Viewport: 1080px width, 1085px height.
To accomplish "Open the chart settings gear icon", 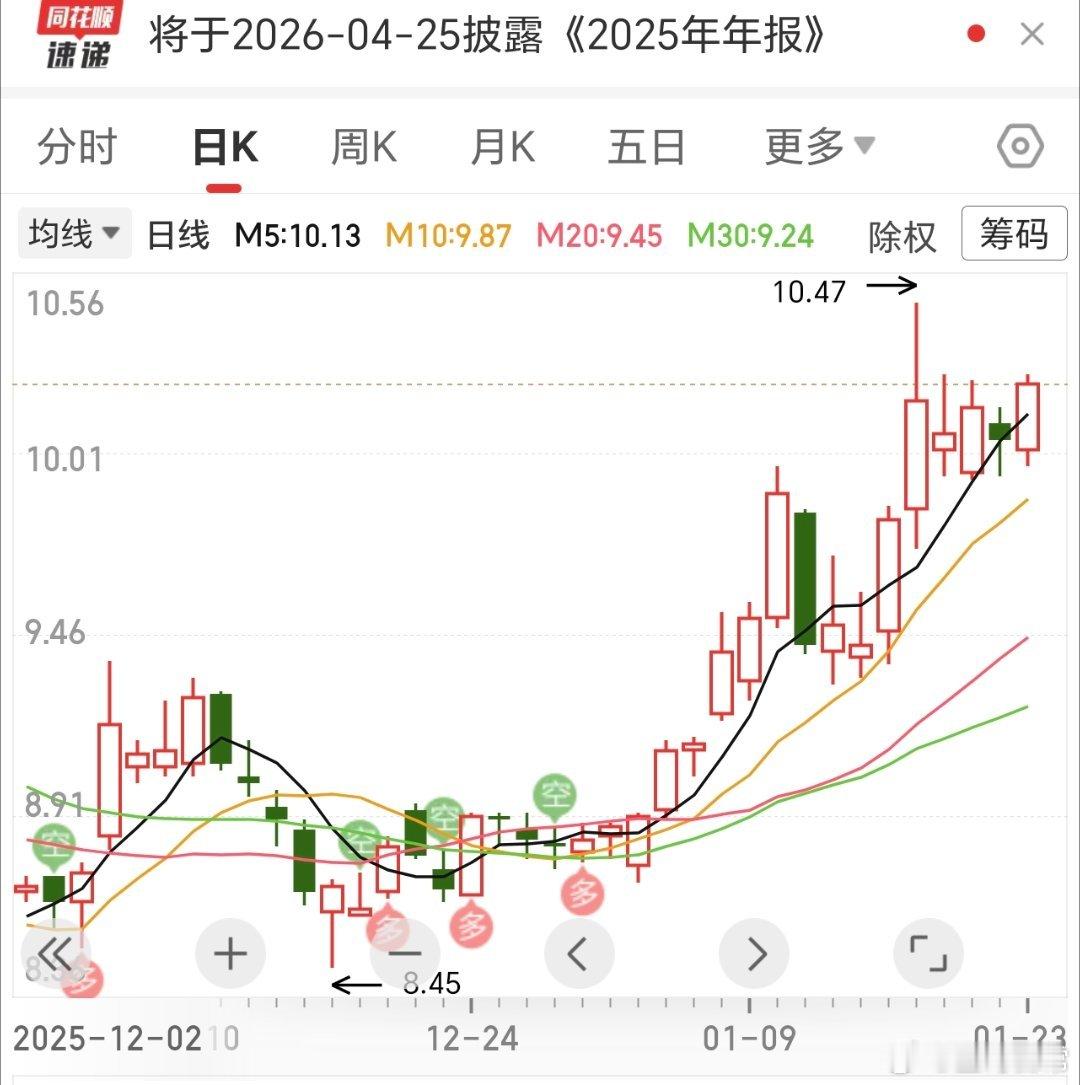I will (x=1019, y=146).
